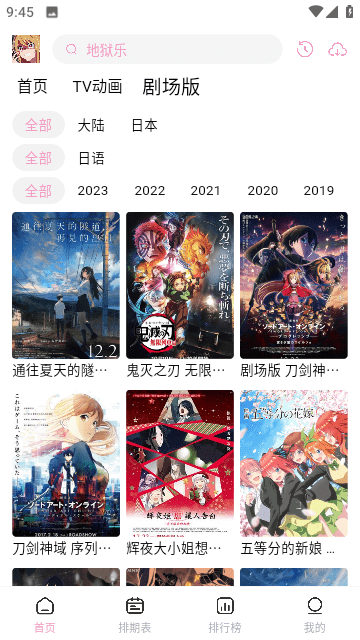Filter by year 2023

click(x=93, y=191)
